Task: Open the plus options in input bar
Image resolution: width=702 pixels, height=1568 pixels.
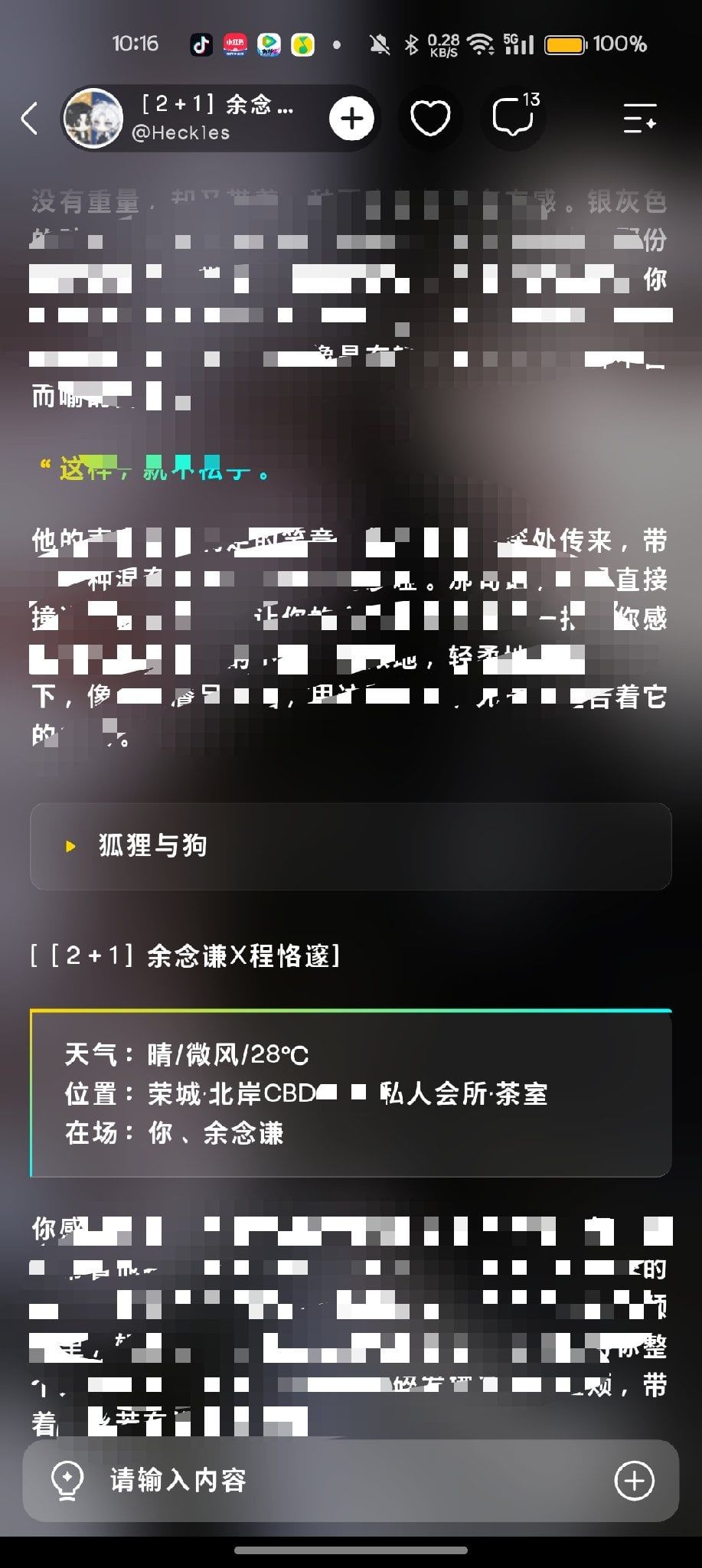Action: point(634,1481)
